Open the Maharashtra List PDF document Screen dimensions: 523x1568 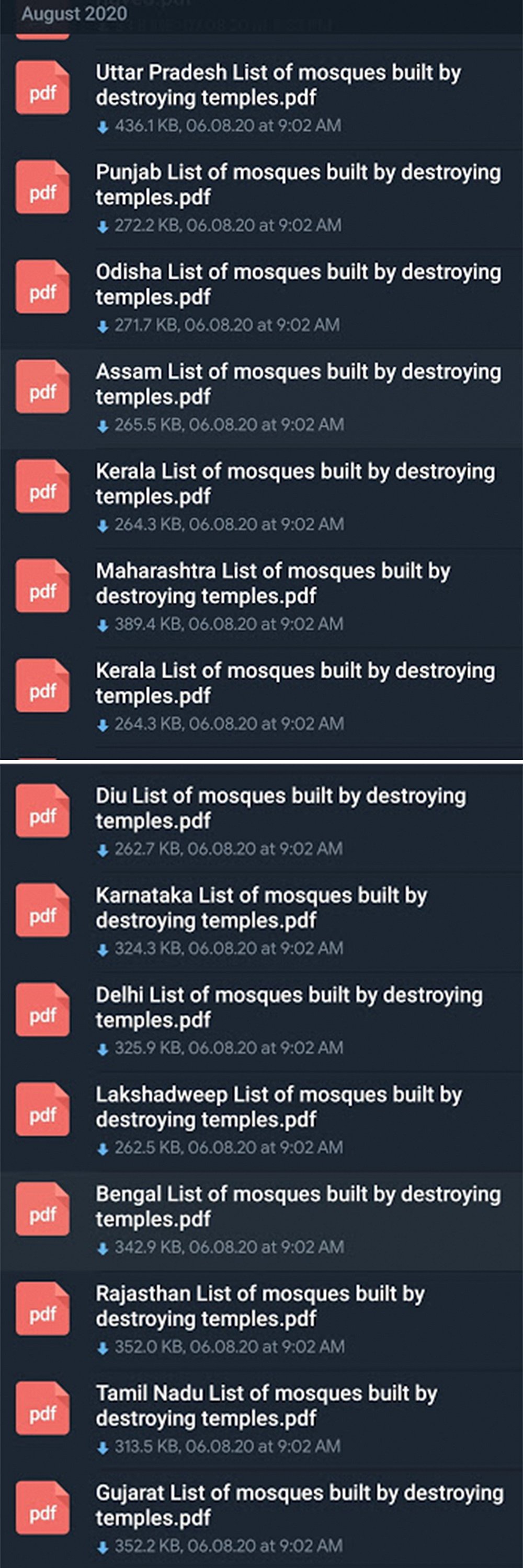[273, 584]
